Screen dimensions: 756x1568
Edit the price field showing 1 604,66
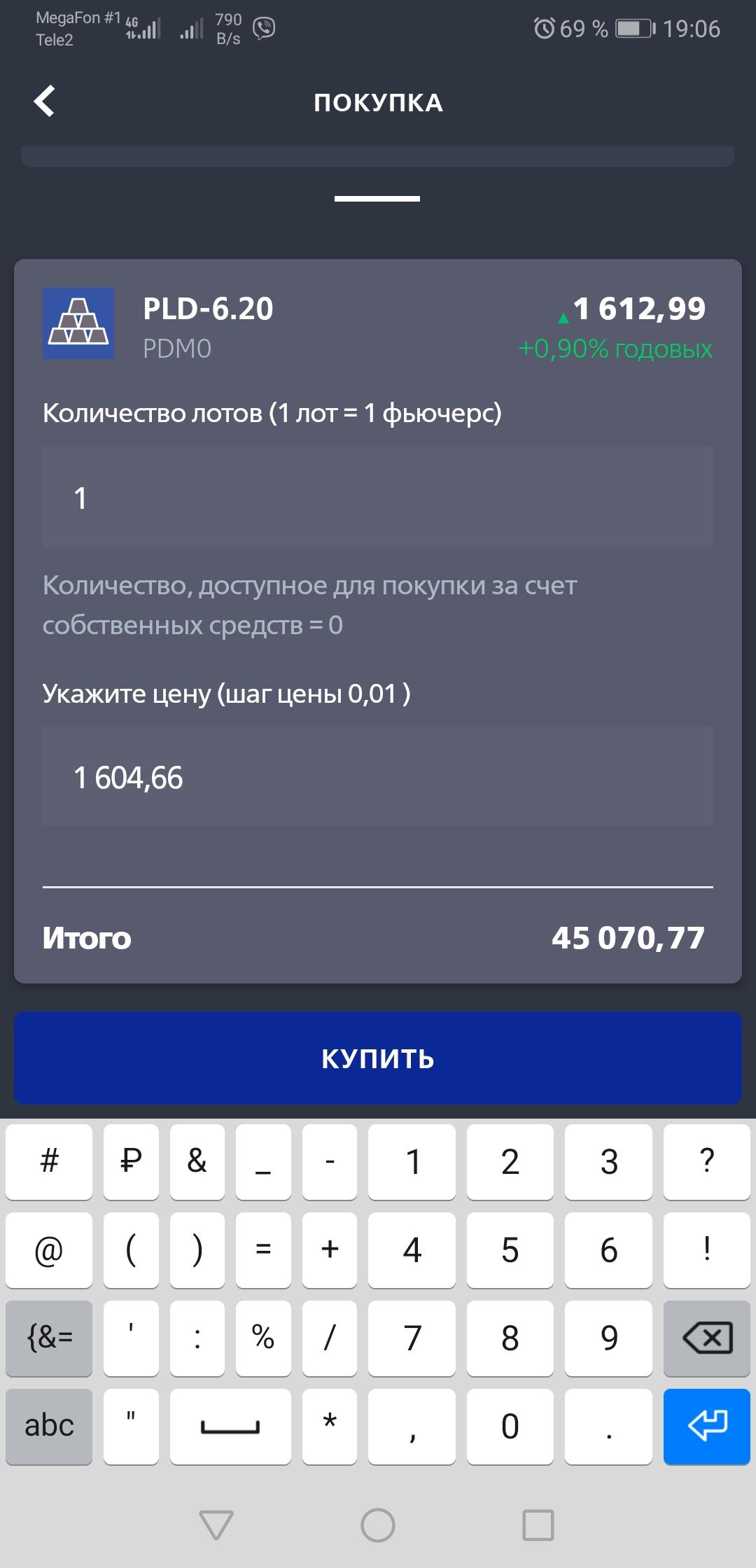coord(378,776)
